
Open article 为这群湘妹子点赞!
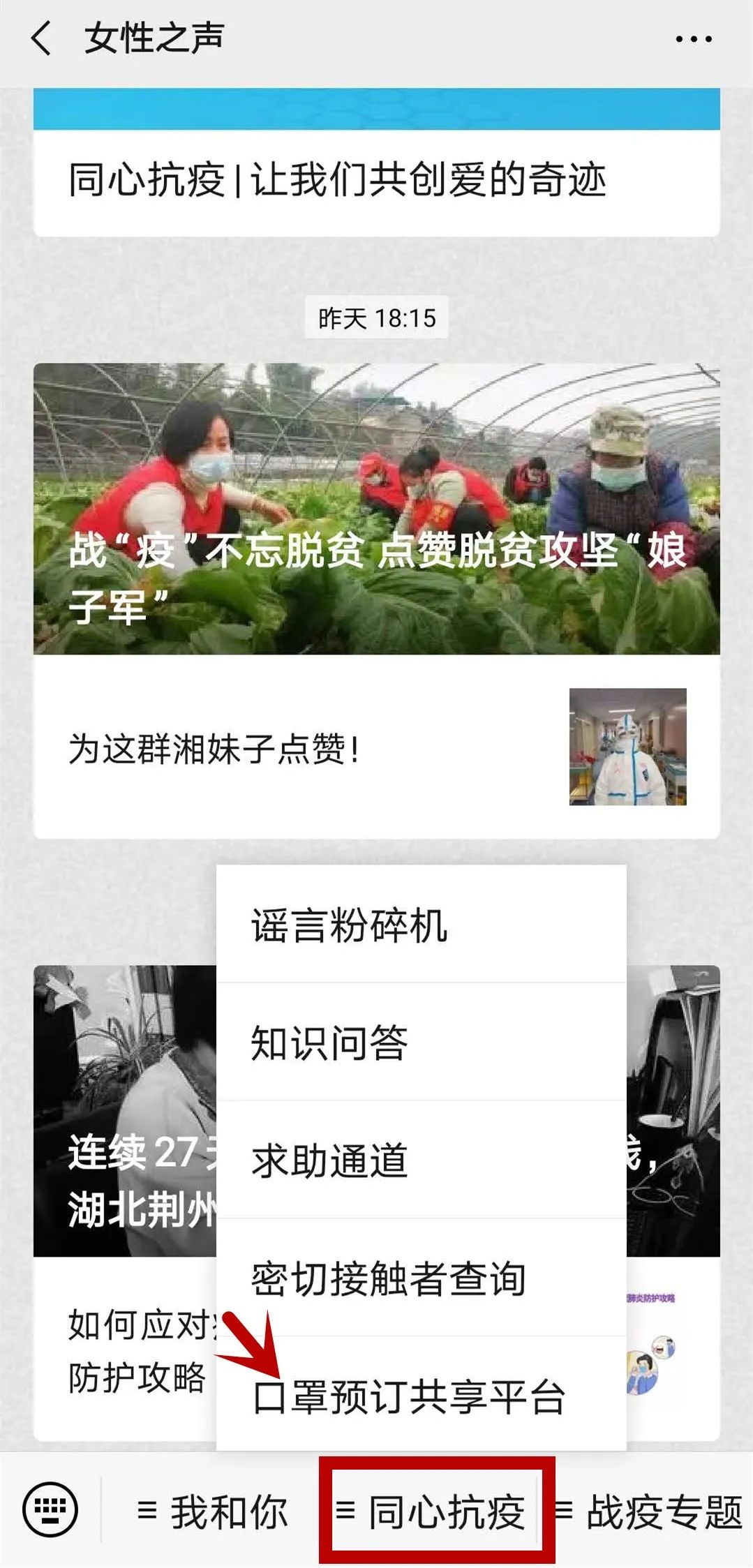pos(376,747)
